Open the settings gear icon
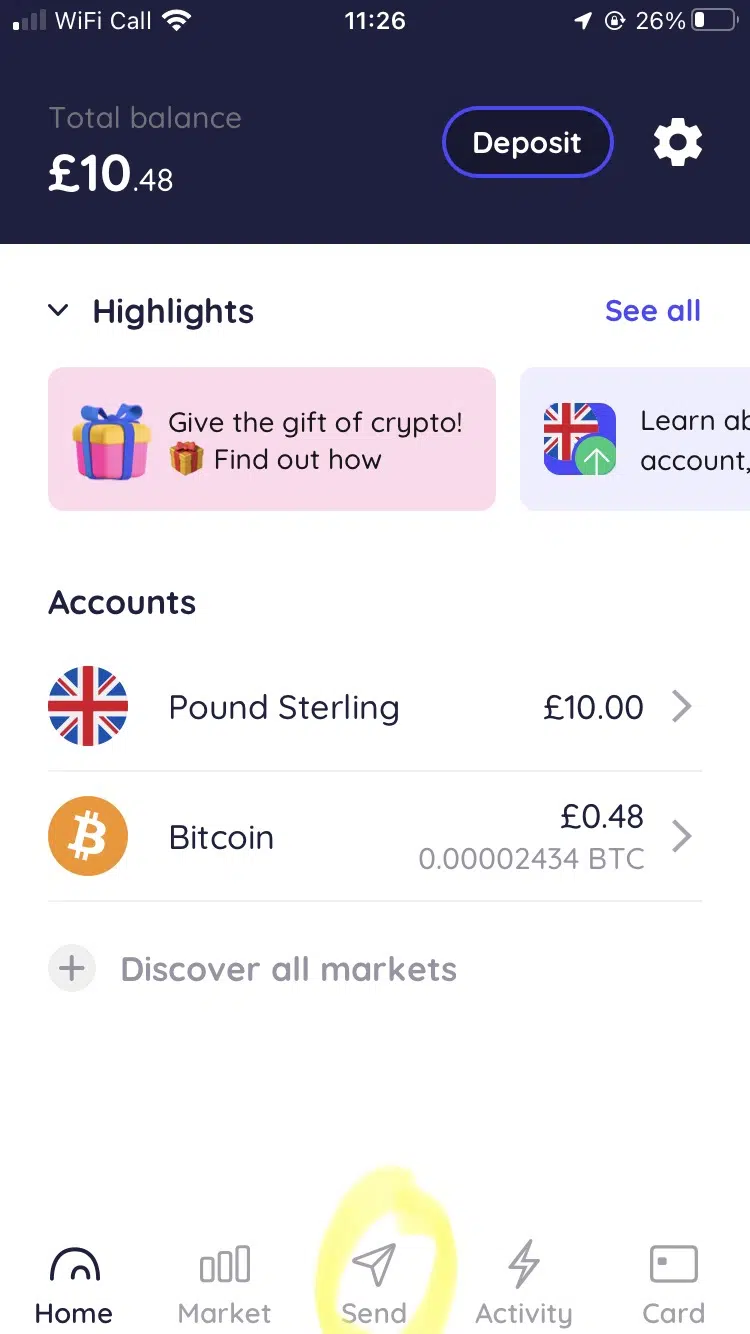The width and height of the screenshot is (750, 1334). coord(678,144)
